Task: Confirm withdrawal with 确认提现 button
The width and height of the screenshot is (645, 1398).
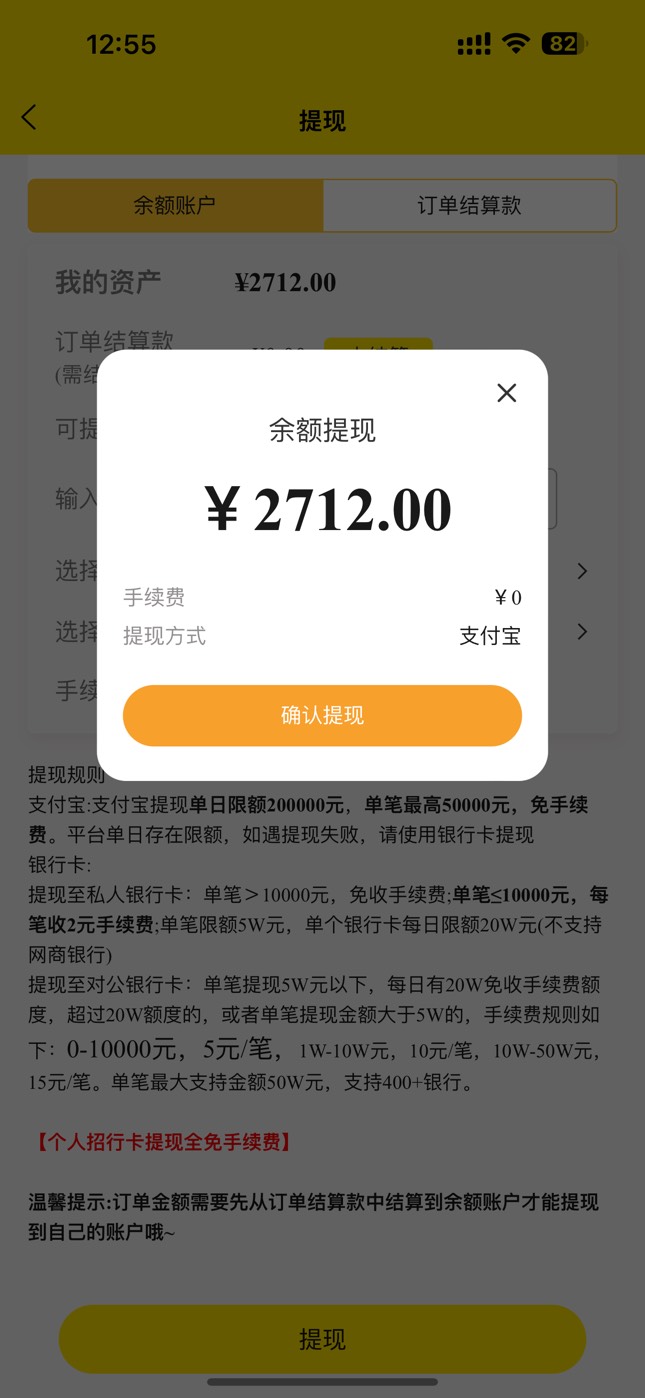Action: [x=322, y=715]
